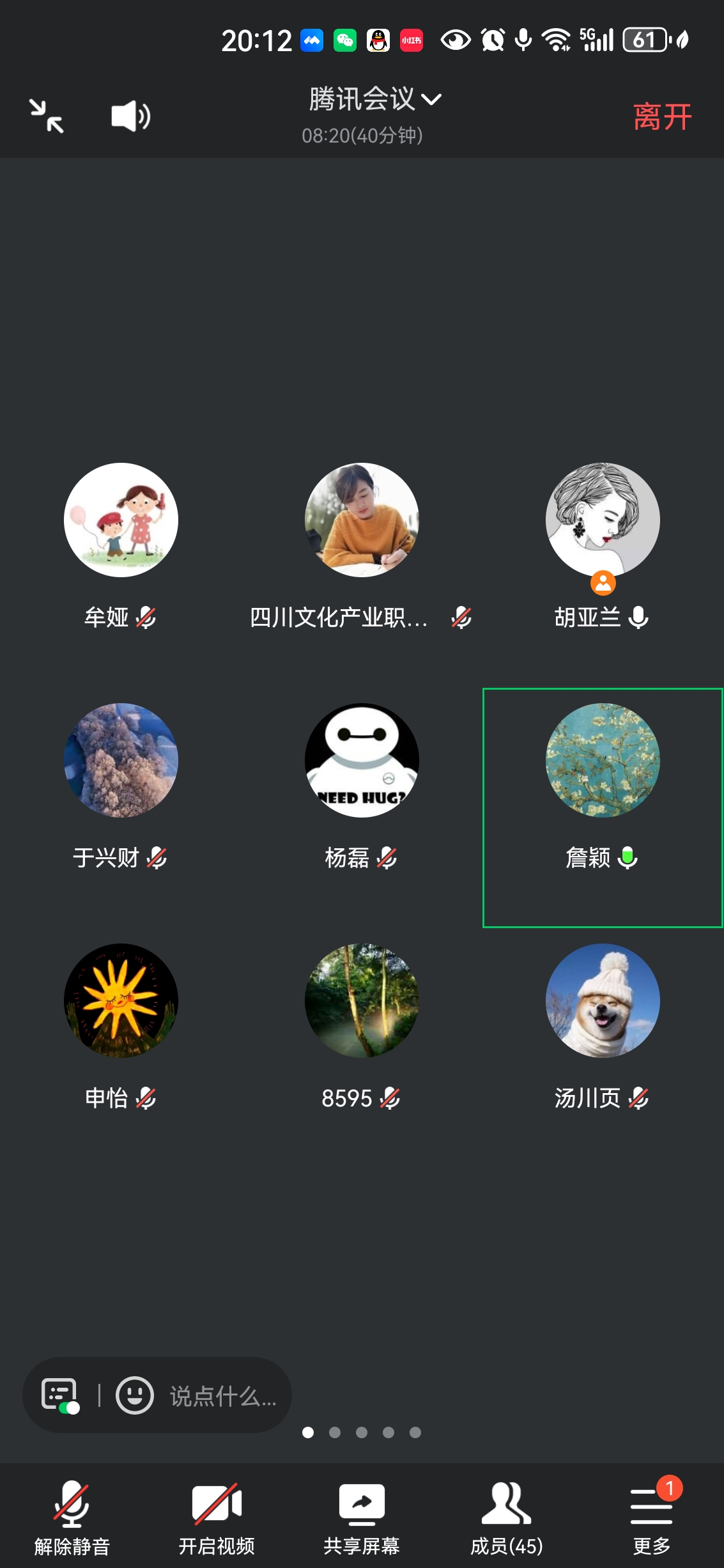Select participant 牟娅
This screenshot has width=724, height=1568.
coord(121,520)
